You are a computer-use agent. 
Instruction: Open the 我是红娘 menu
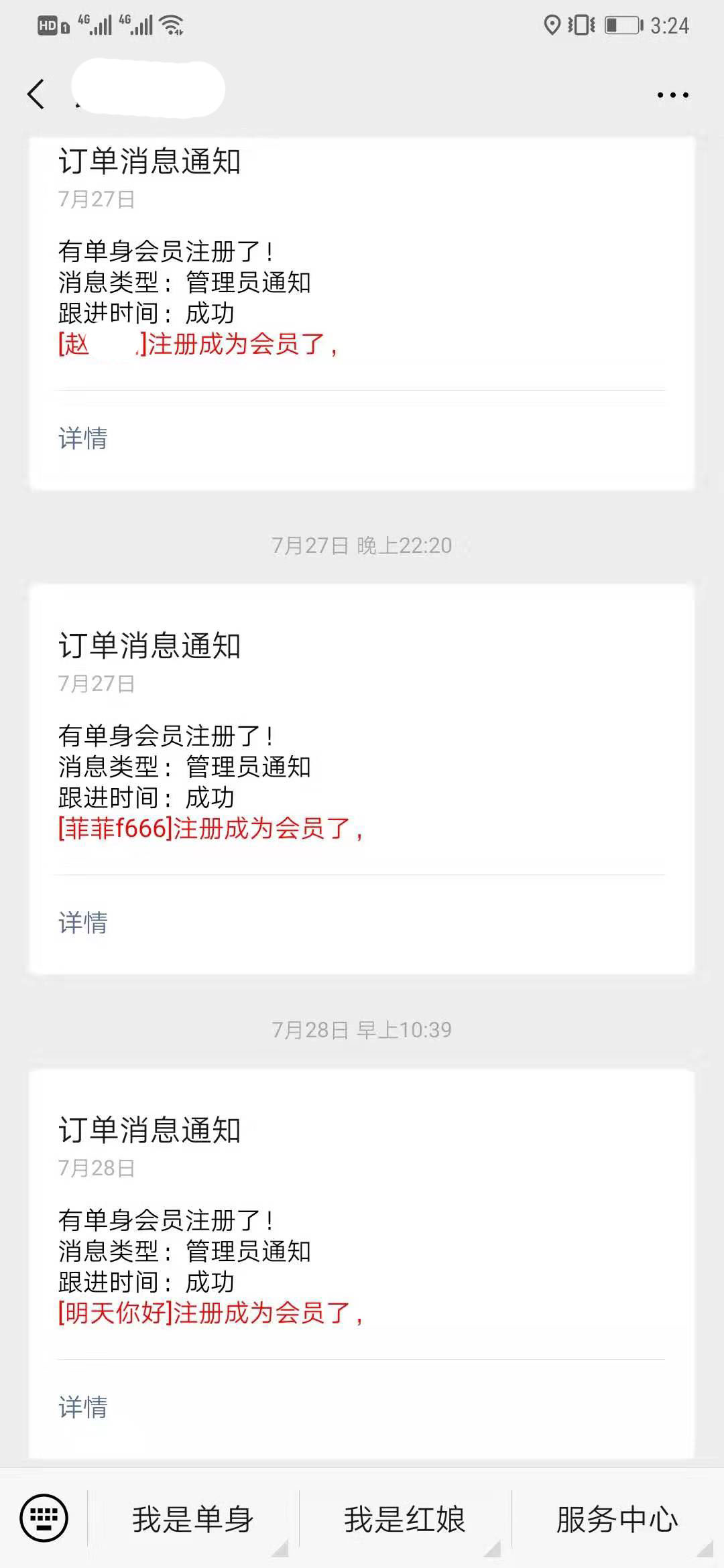click(405, 1518)
